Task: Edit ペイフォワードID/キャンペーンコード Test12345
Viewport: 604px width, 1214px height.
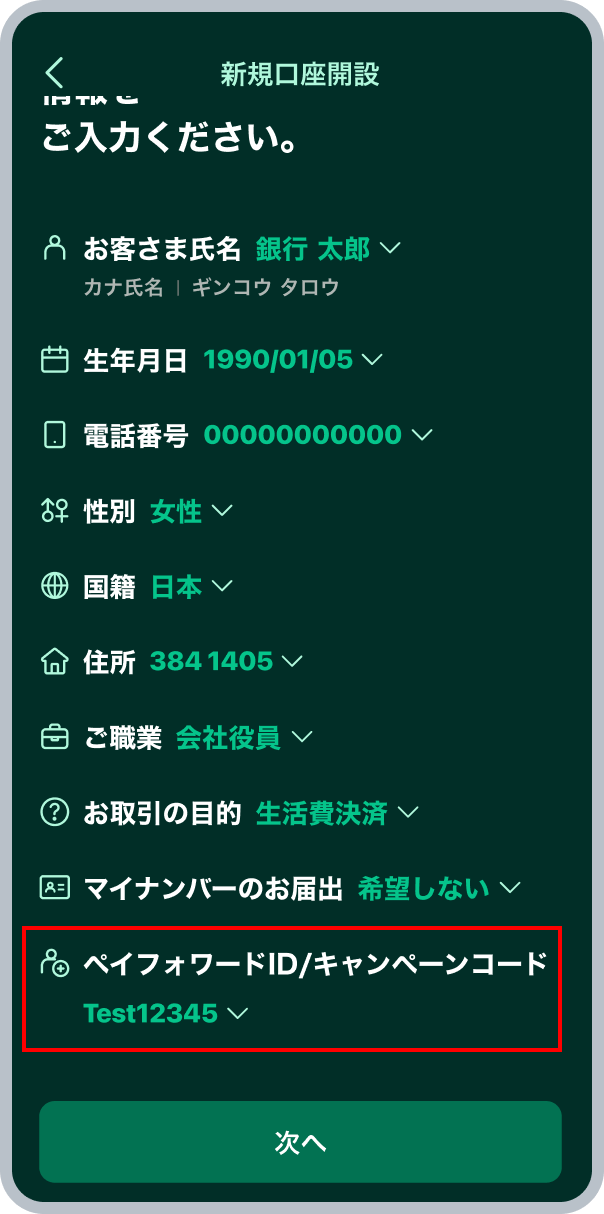Action: (x=166, y=1013)
